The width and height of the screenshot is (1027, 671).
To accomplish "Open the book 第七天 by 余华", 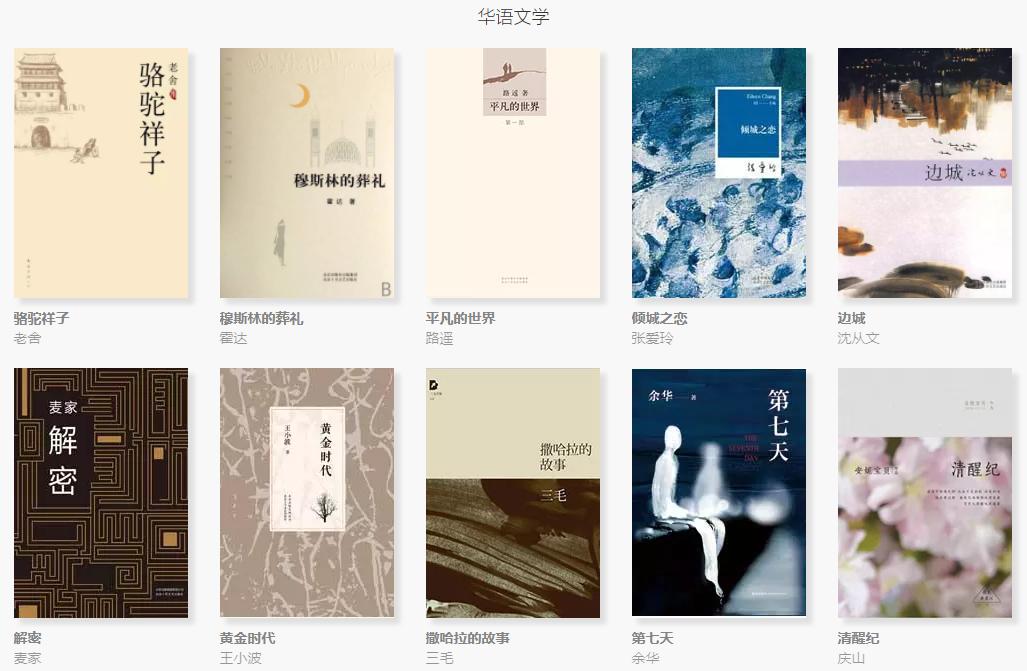I will coord(719,493).
